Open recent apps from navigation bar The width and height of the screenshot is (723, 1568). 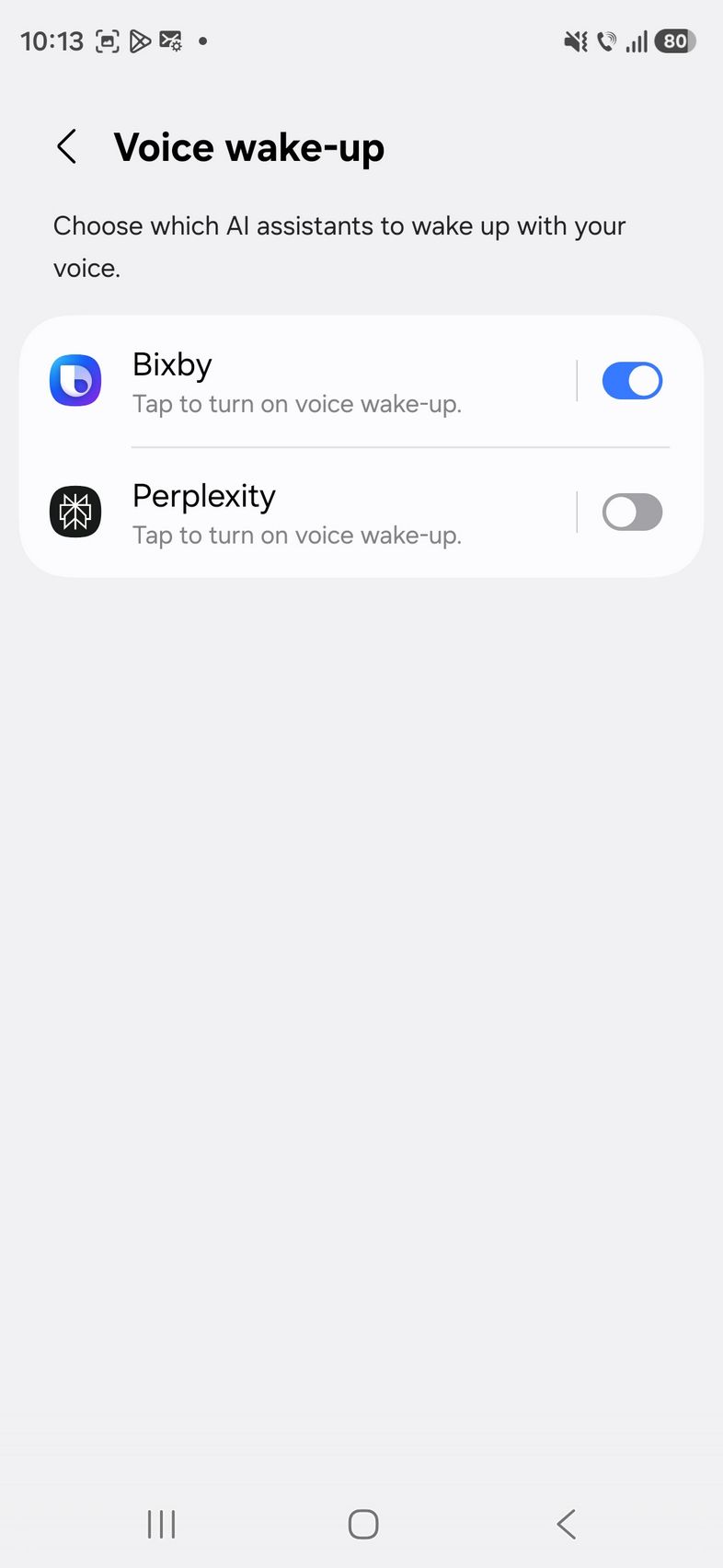tap(162, 1524)
